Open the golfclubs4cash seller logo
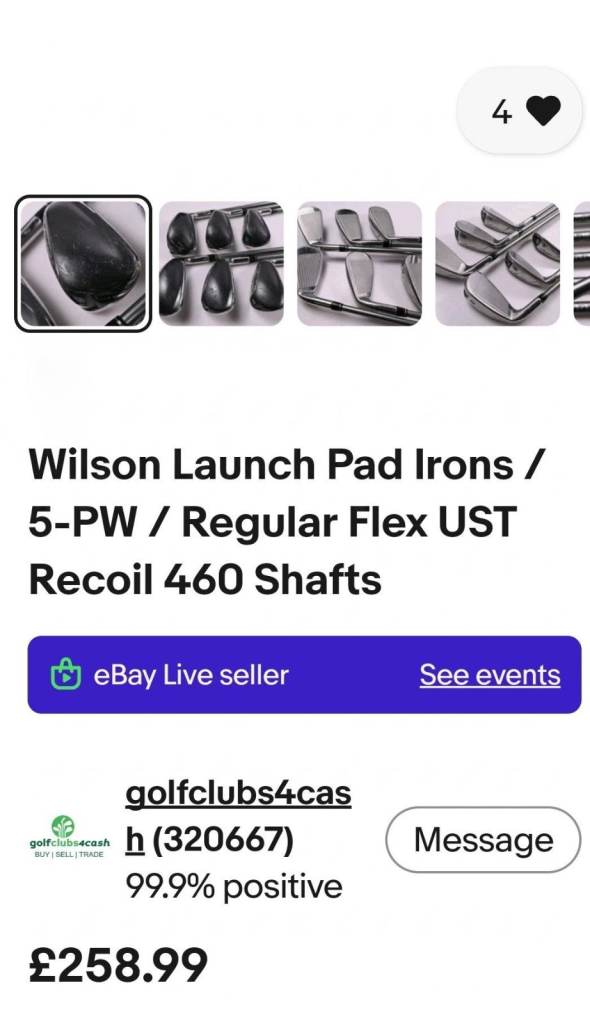 (x=69, y=837)
